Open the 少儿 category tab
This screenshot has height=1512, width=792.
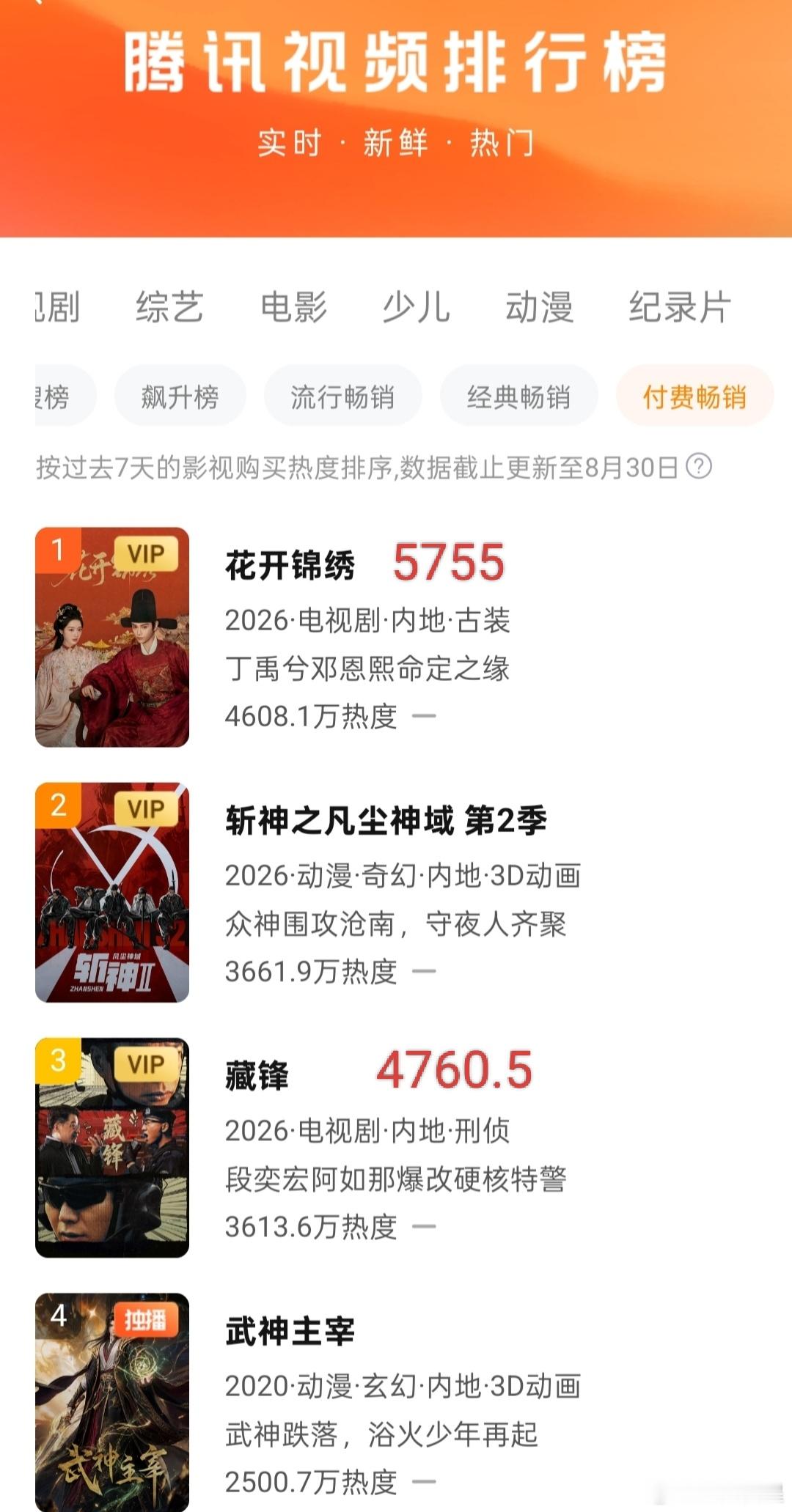[416, 307]
